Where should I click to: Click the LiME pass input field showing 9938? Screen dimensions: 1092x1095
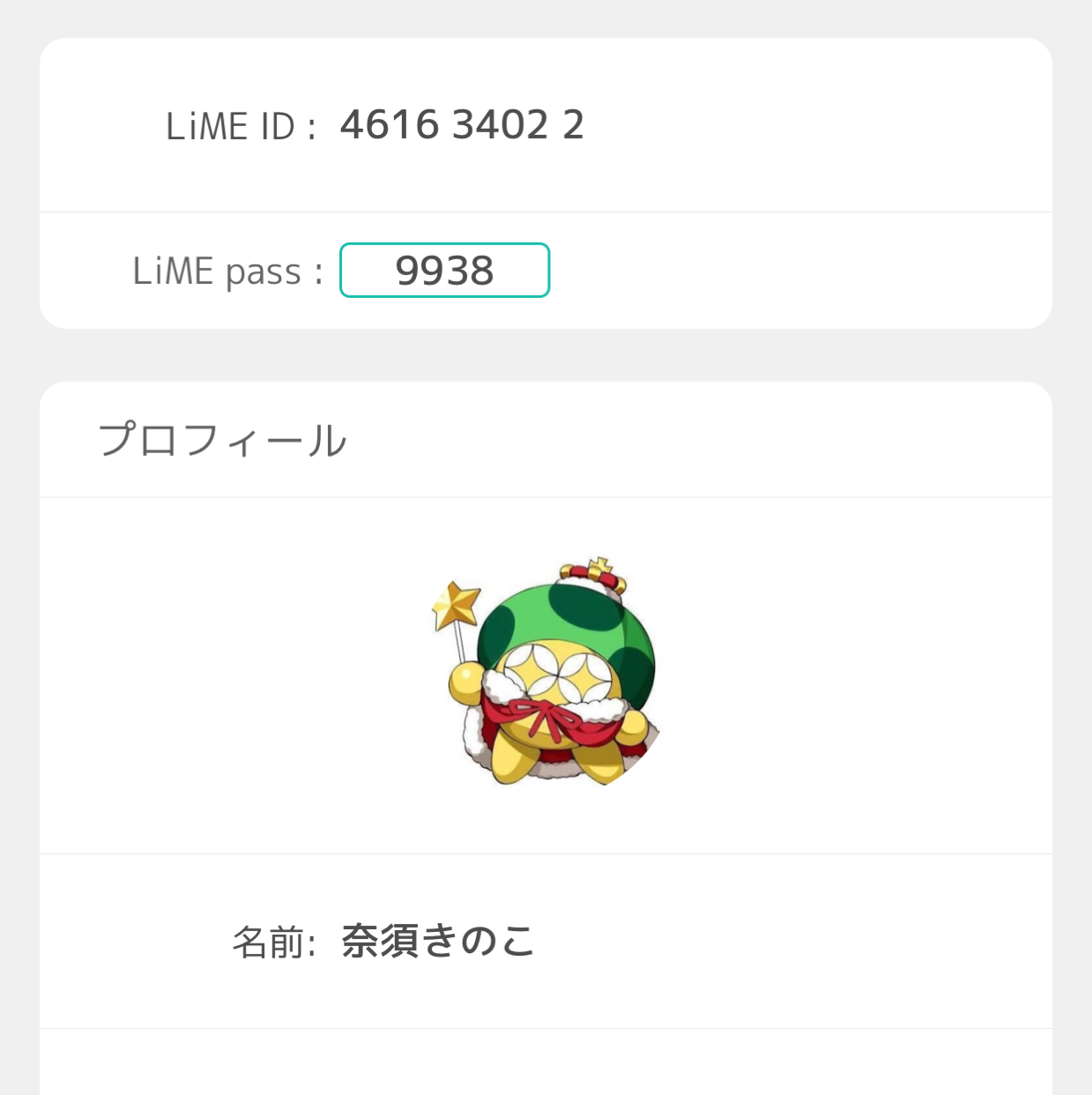click(x=443, y=271)
